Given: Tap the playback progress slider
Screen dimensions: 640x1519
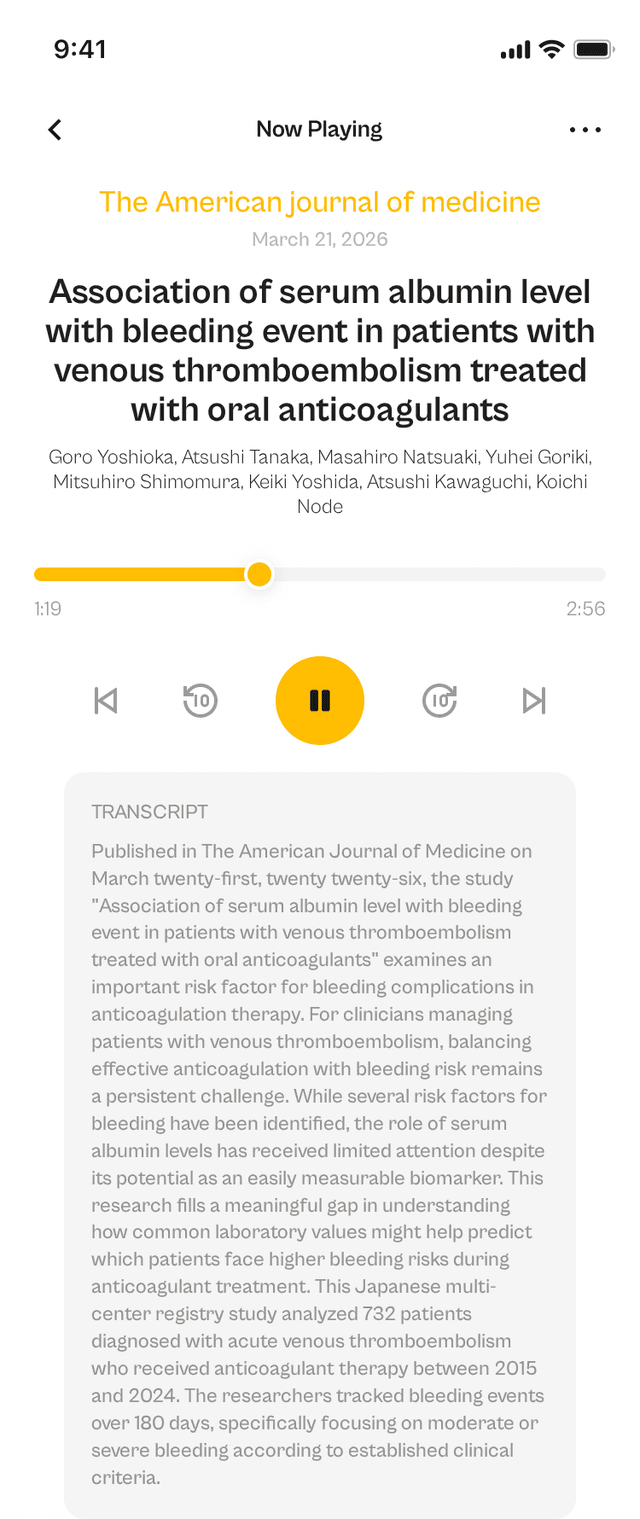Looking at the screenshot, I should coord(320,574).
